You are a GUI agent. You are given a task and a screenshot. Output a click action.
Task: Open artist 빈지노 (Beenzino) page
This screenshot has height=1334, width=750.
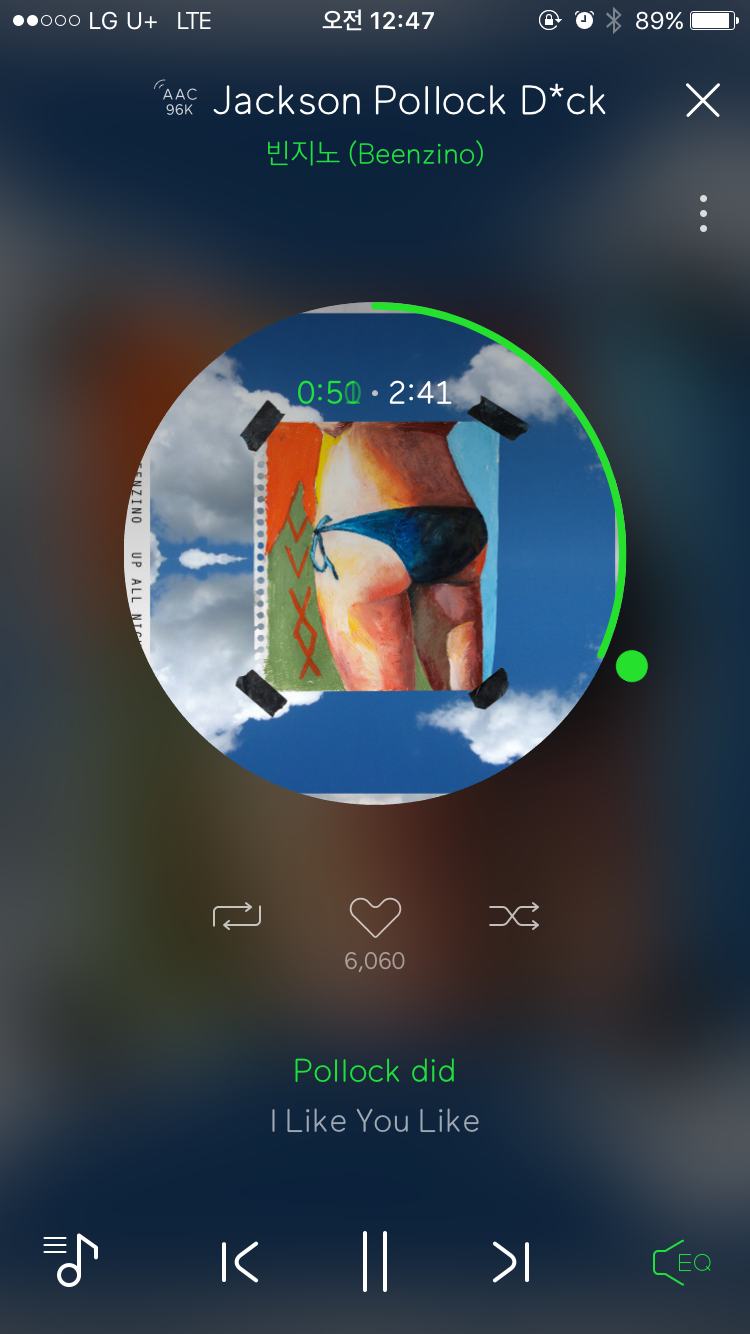375,153
